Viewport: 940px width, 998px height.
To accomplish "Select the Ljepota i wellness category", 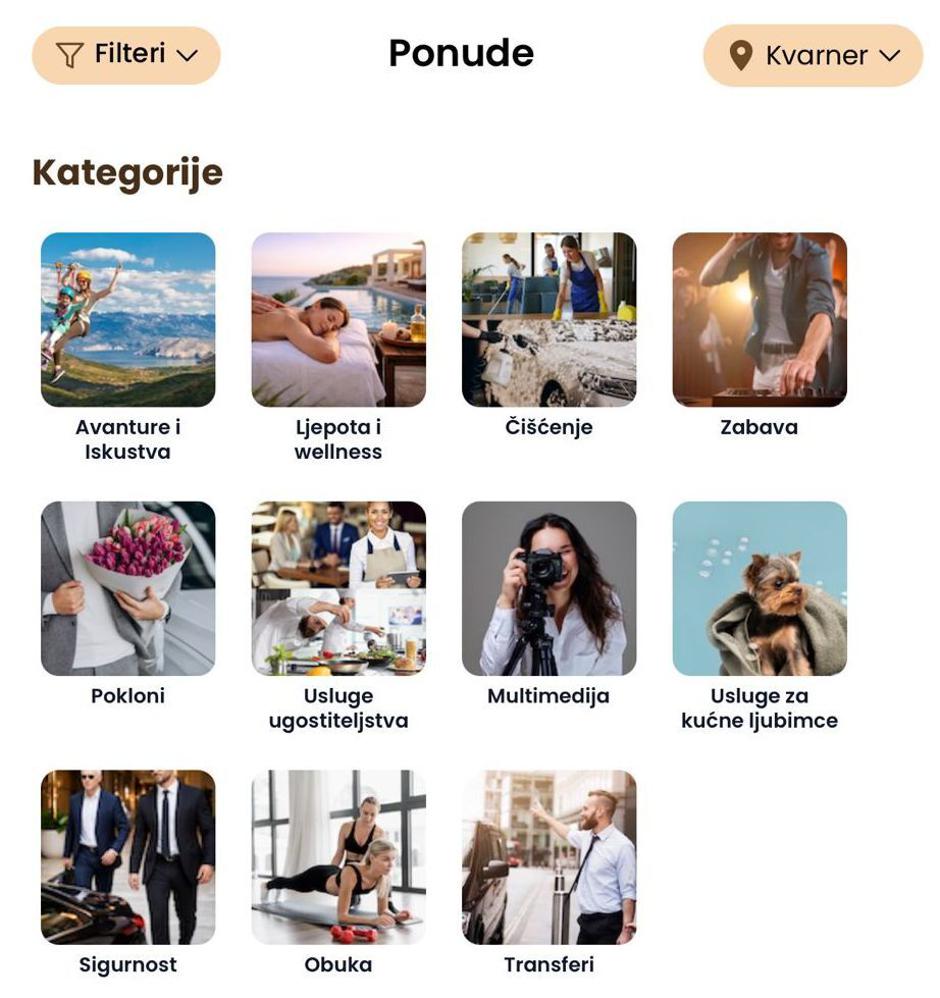I will point(338,320).
